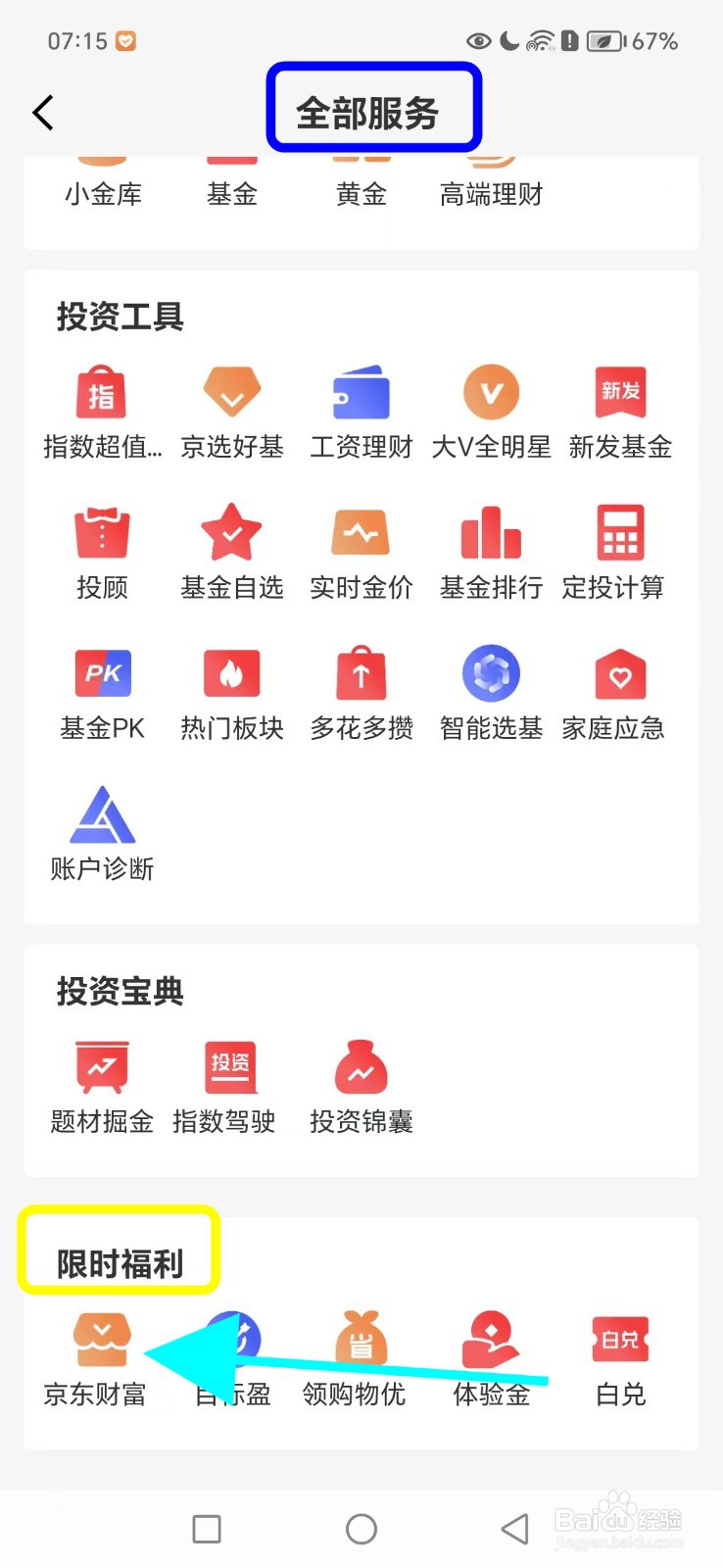Open the 账户诊断 account diagnosis tool
Screen dimensions: 723x1568
click(101, 830)
